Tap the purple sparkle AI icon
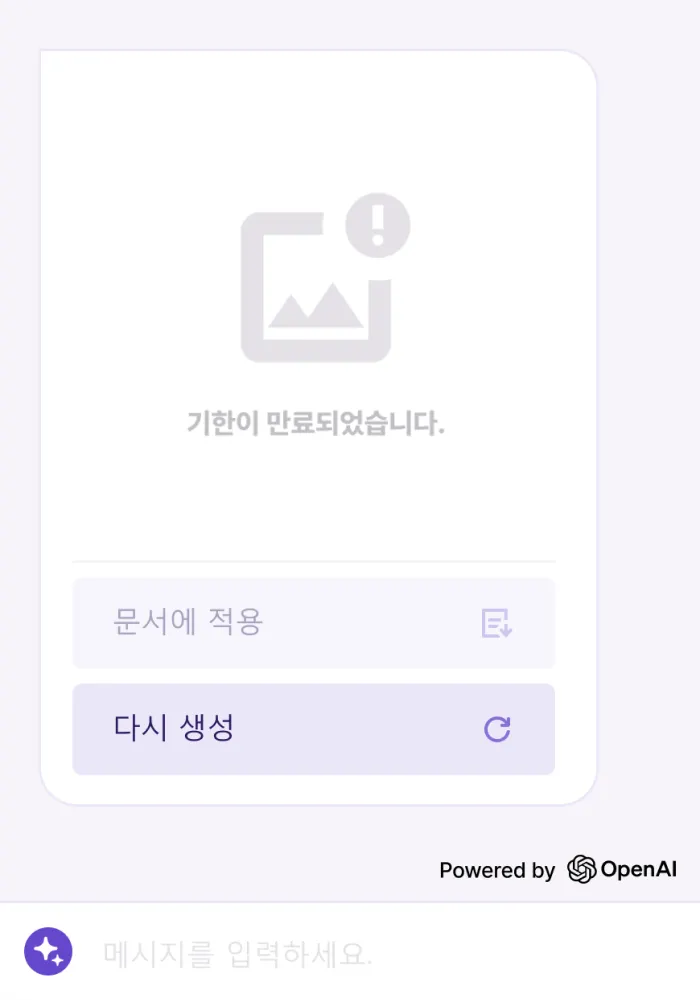Screen dimensions: 700x1000 point(48,952)
